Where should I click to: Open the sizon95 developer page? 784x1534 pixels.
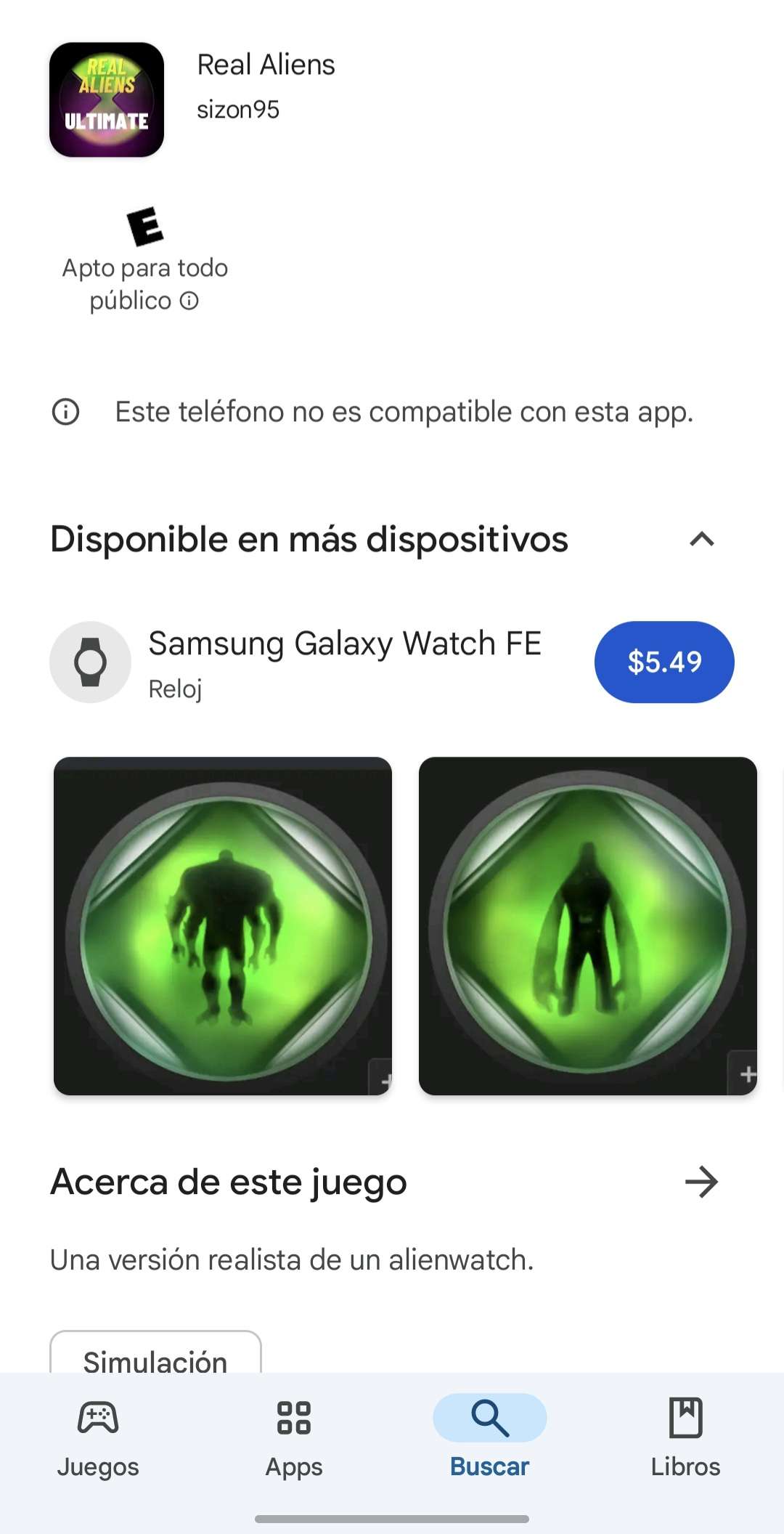pyautogui.click(x=237, y=110)
